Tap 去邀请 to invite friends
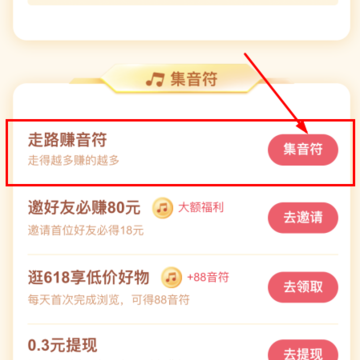The height and width of the screenshot is (360, 360). (303, 218)
